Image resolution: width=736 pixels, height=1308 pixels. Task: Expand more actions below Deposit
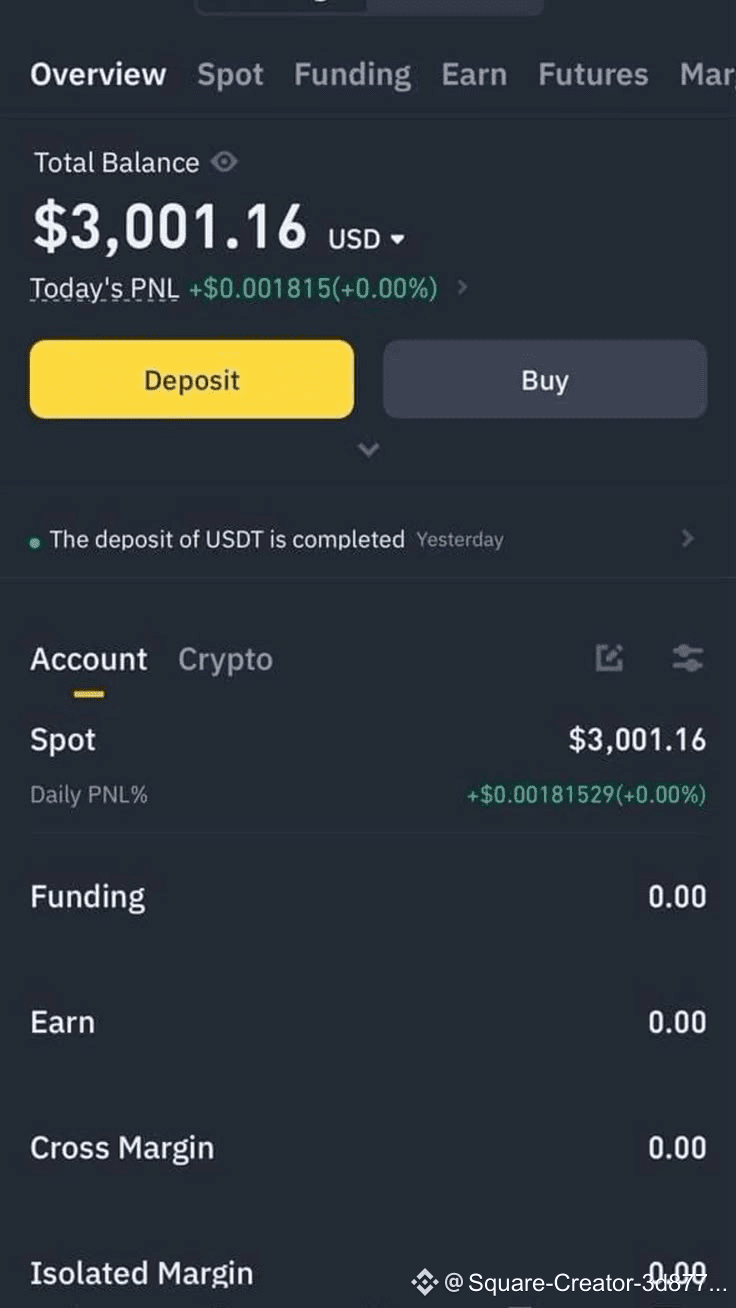click(369, 450)
